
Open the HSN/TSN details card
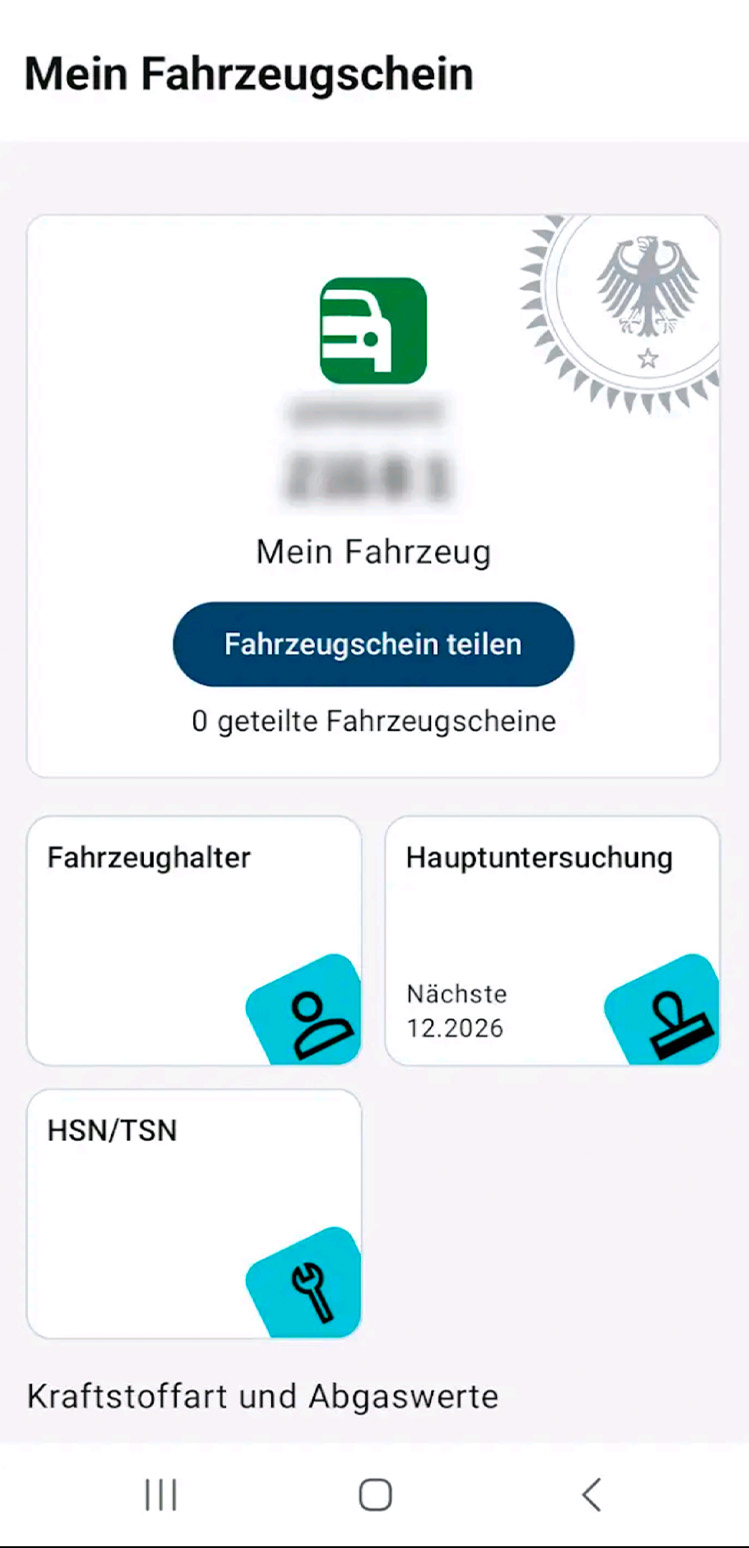click(x=193, y=1213)
